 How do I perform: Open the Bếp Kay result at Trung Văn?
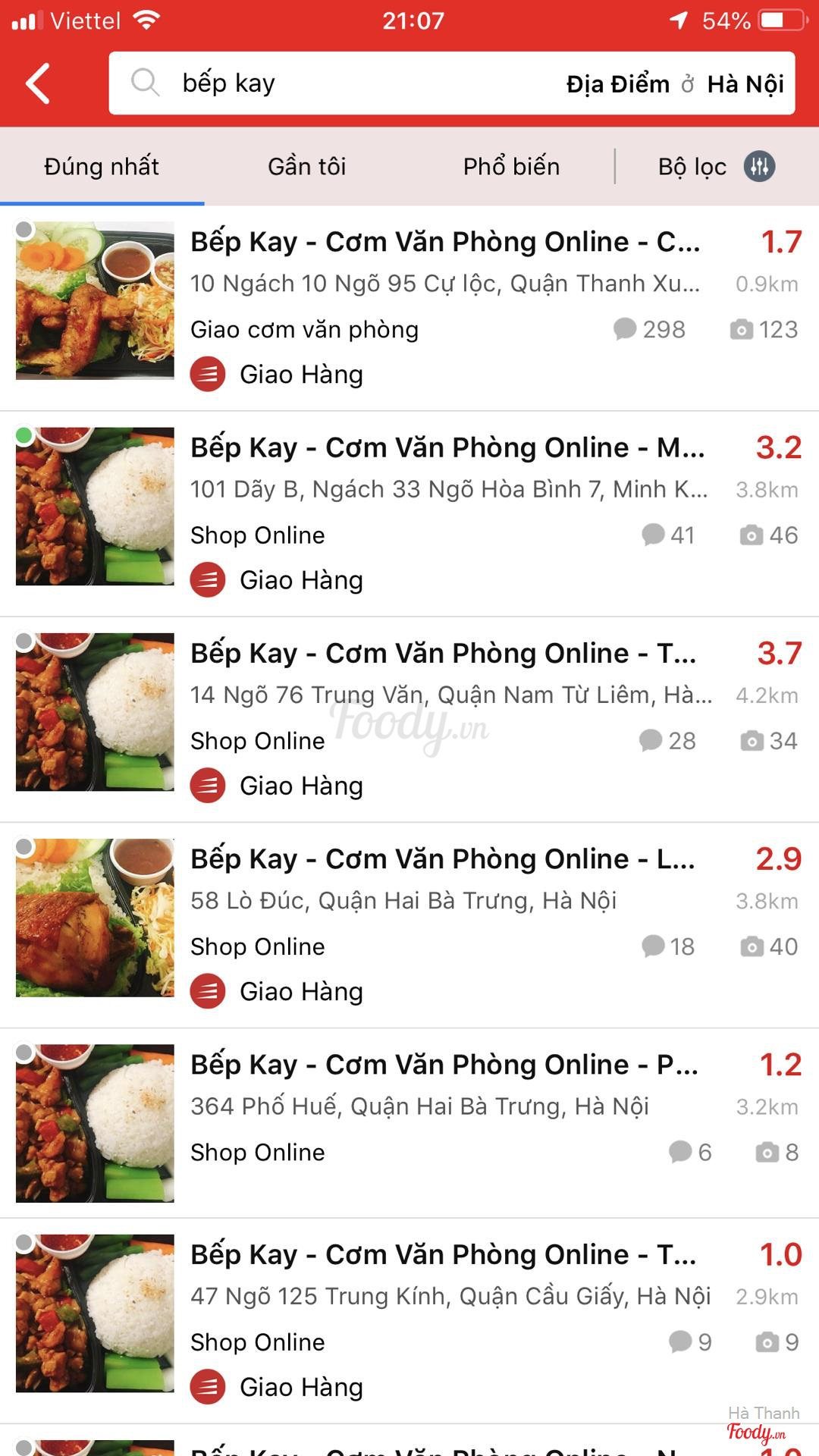(x=443, y=654)
